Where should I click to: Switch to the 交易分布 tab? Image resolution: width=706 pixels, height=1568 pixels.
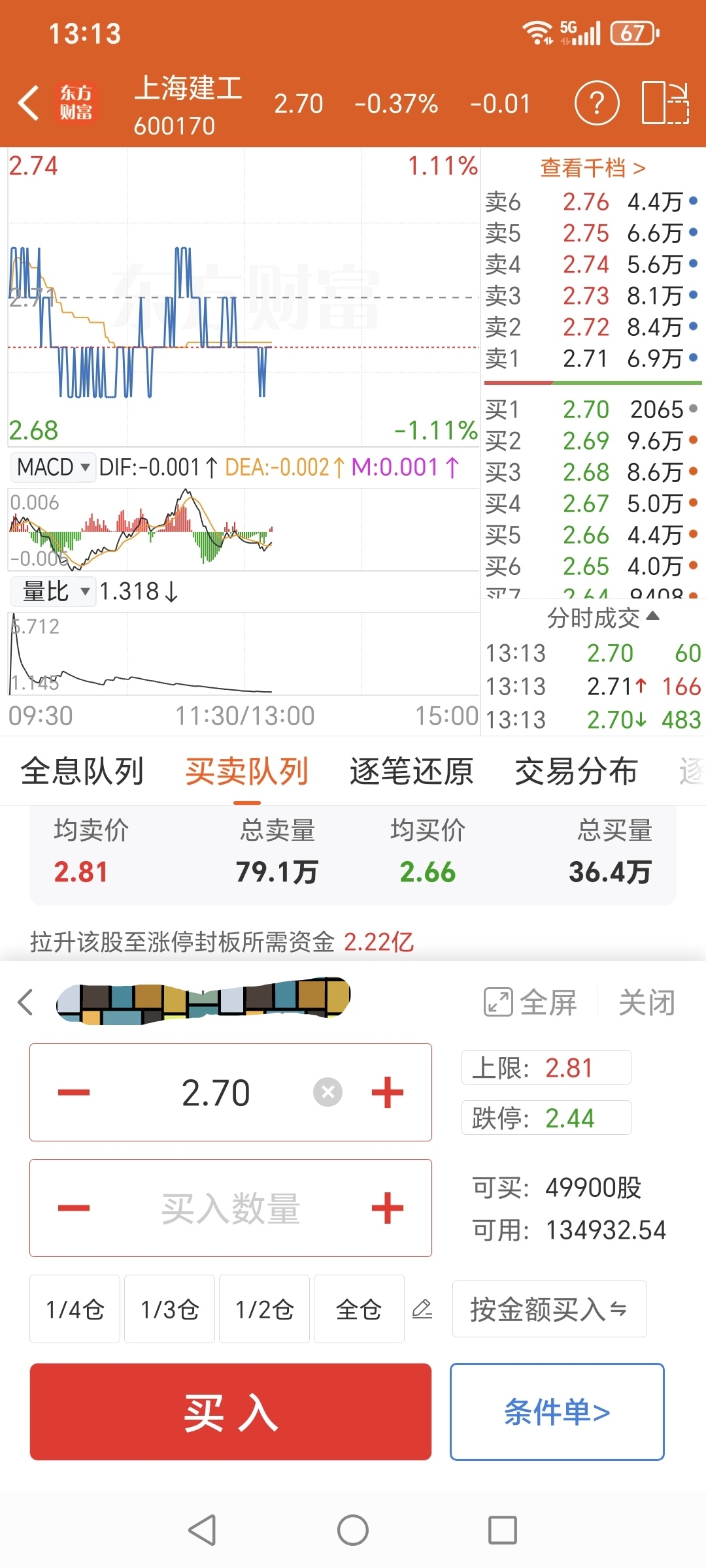tap(576, 772)
